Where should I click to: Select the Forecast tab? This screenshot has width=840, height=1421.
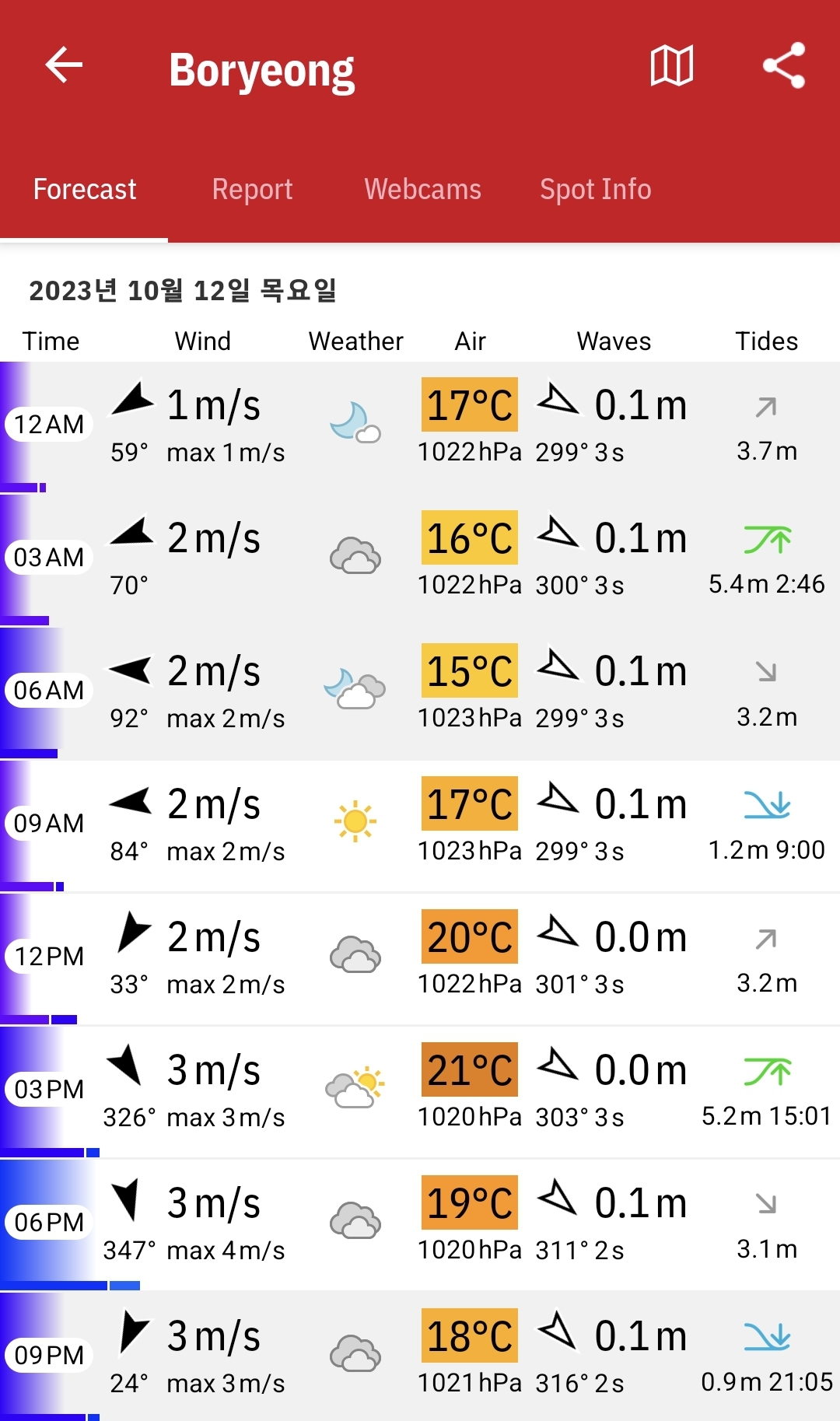point(85,189)
